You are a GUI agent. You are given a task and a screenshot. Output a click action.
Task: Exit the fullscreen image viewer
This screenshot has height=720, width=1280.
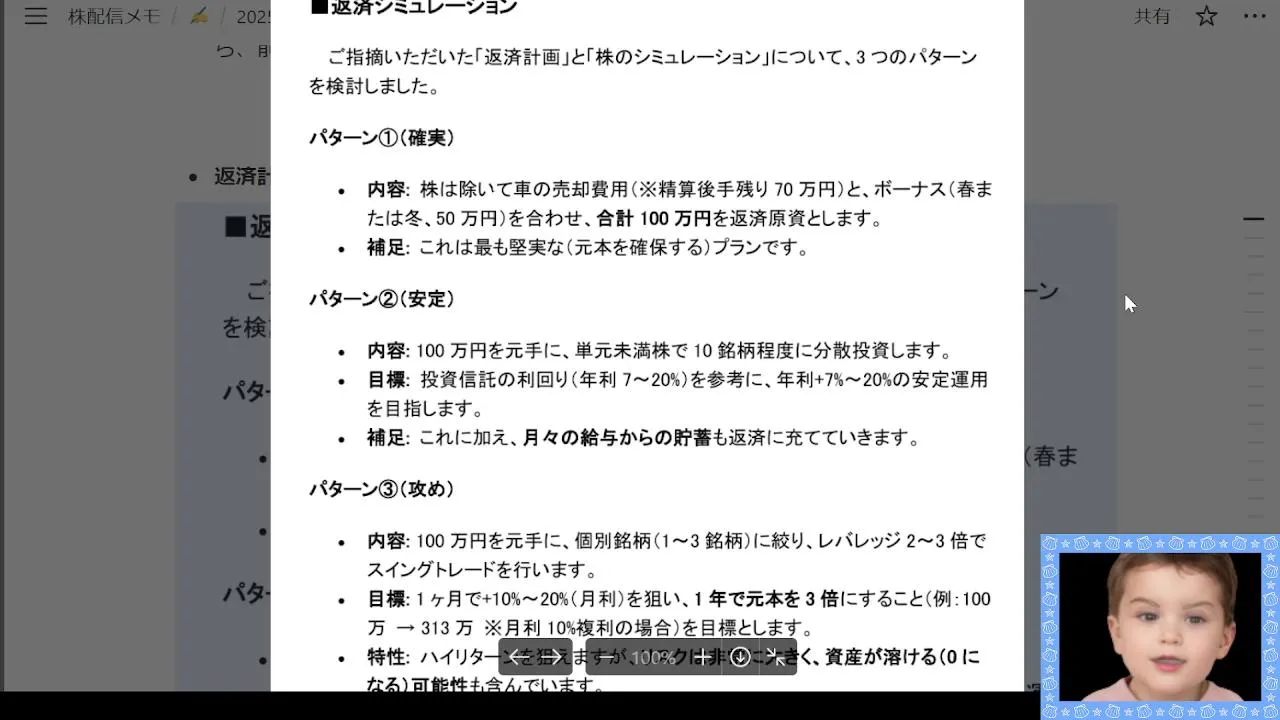pyautogui.click(x=776, y=657)
